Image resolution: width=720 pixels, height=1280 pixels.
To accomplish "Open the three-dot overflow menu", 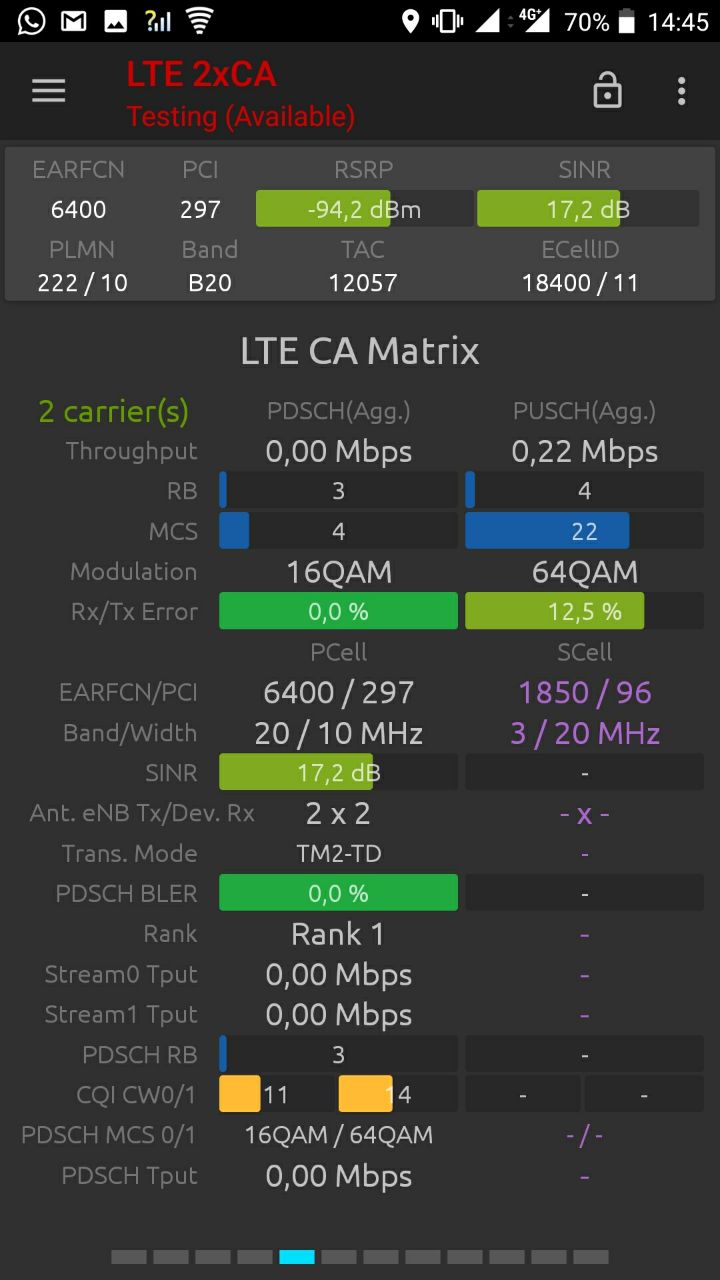I will click(682, 91).
